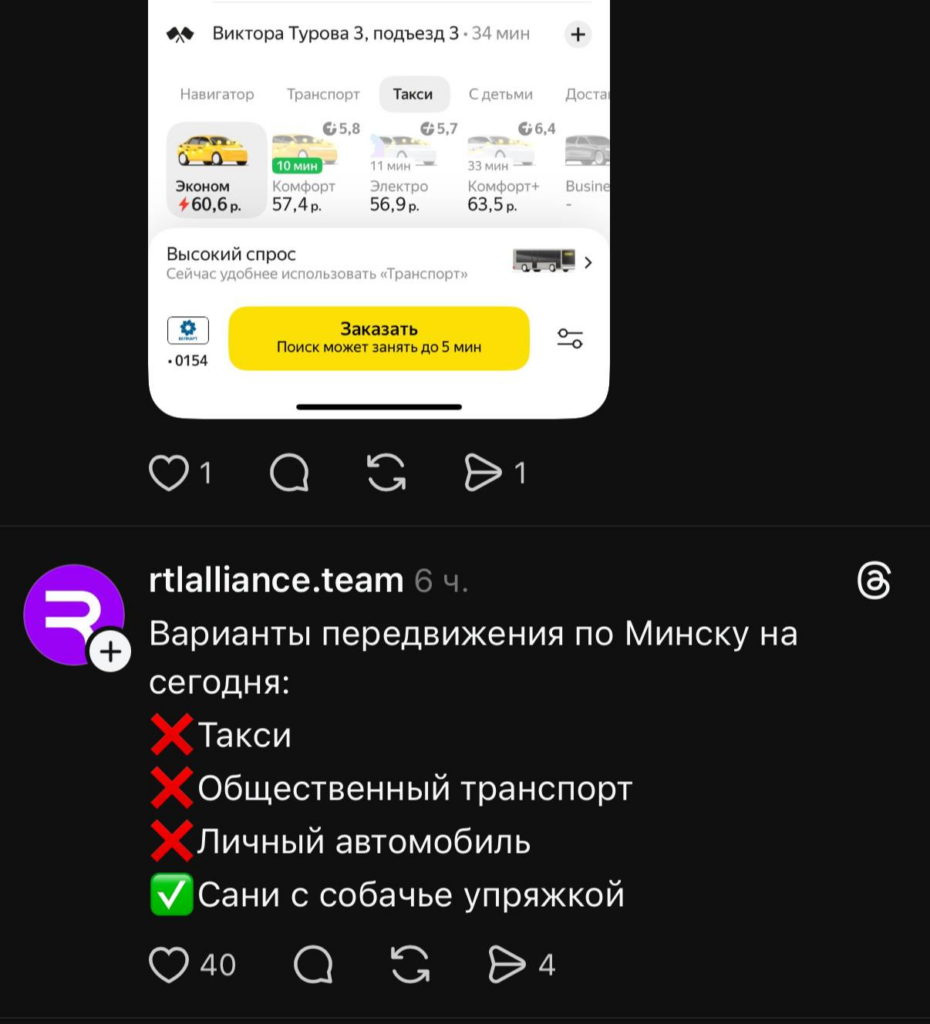
Task: Reply to rtlalliance.team's post
Action: [x=314, y=965]
